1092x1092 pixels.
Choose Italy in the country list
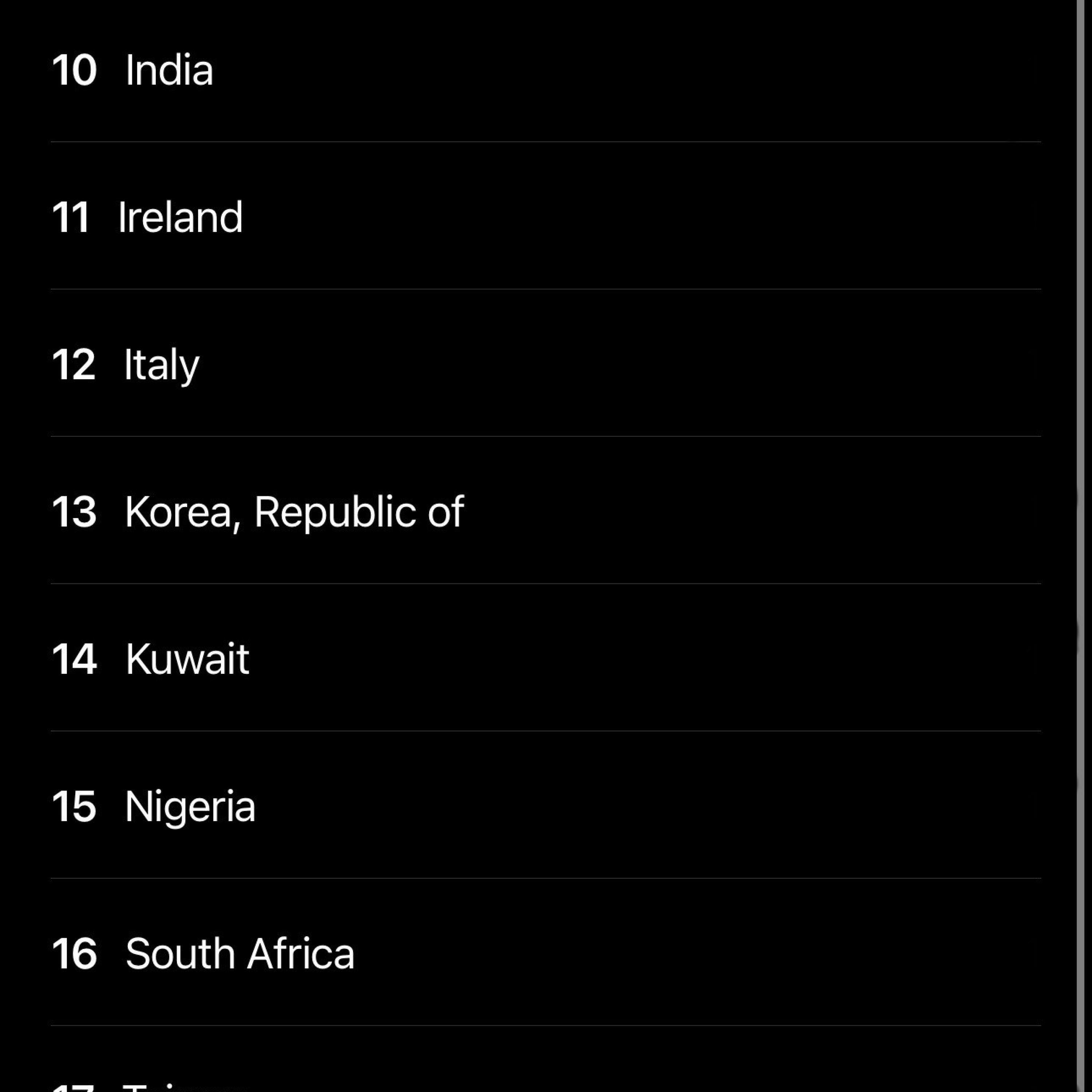click(161, 365)
